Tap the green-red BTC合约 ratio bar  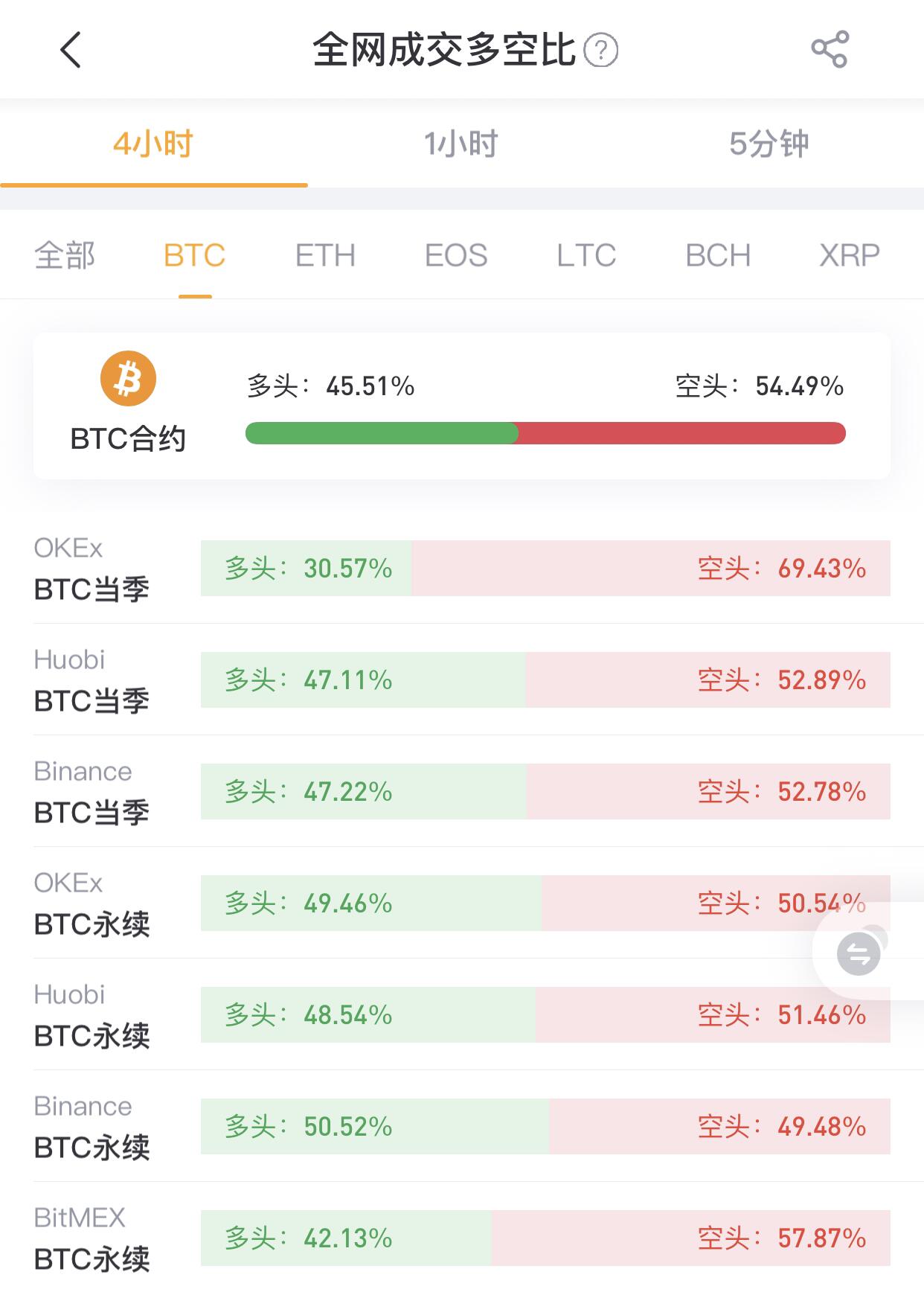(x=545, y=432)
